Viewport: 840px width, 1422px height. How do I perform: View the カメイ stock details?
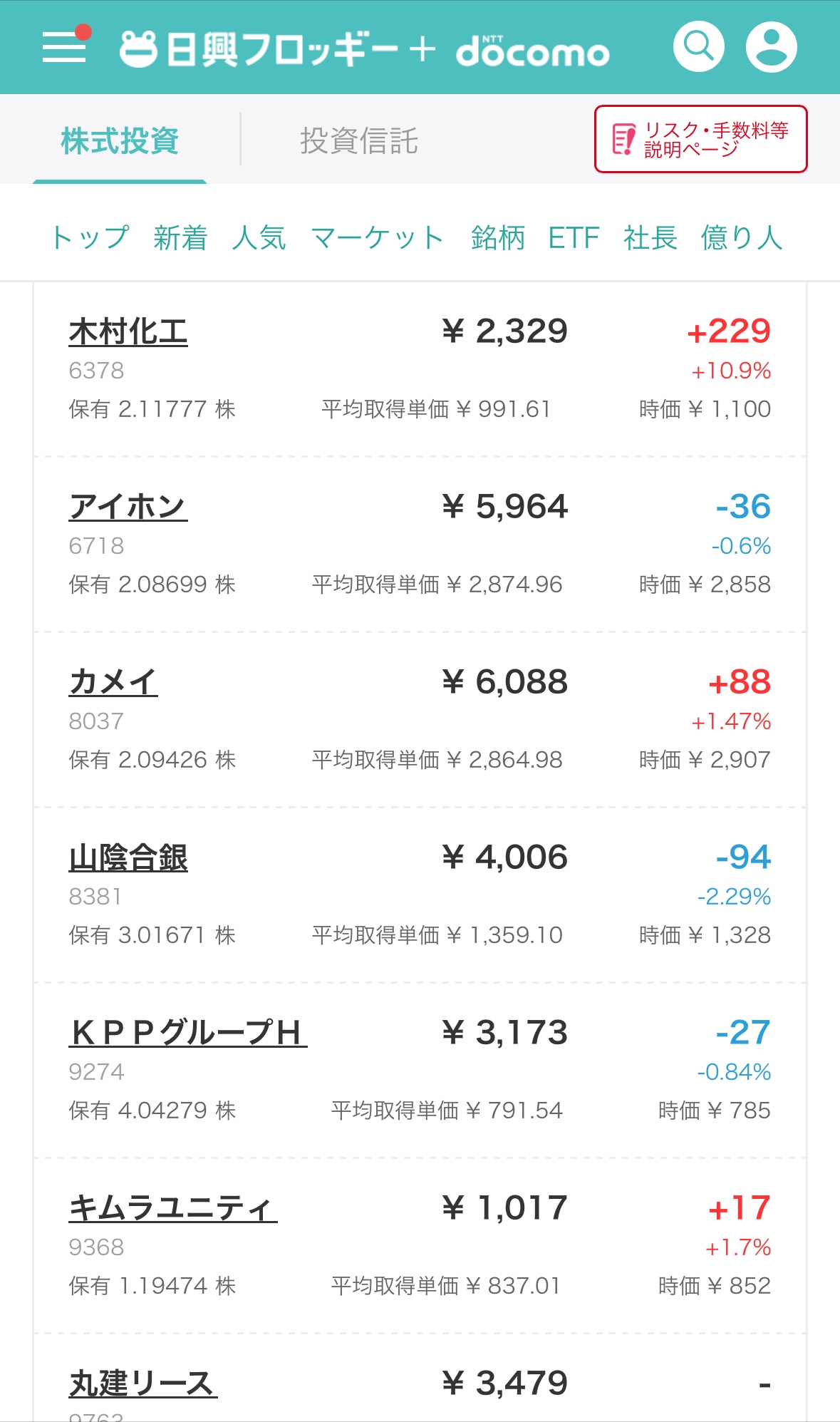pyautogui.click(x=113, y=682)
